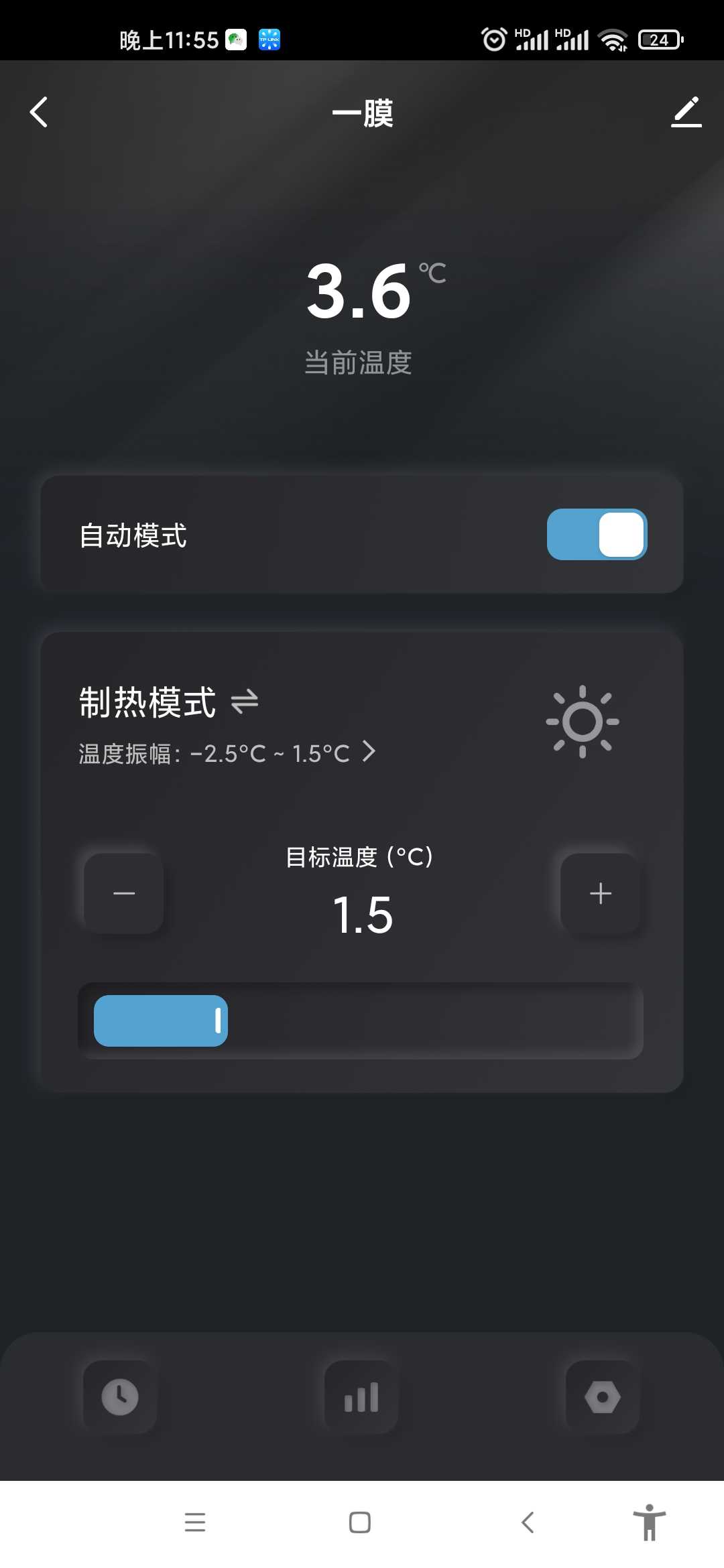Turn off the 自动模式 switch
This screenshot has width=724, height=1568.
tap(597, 534)
